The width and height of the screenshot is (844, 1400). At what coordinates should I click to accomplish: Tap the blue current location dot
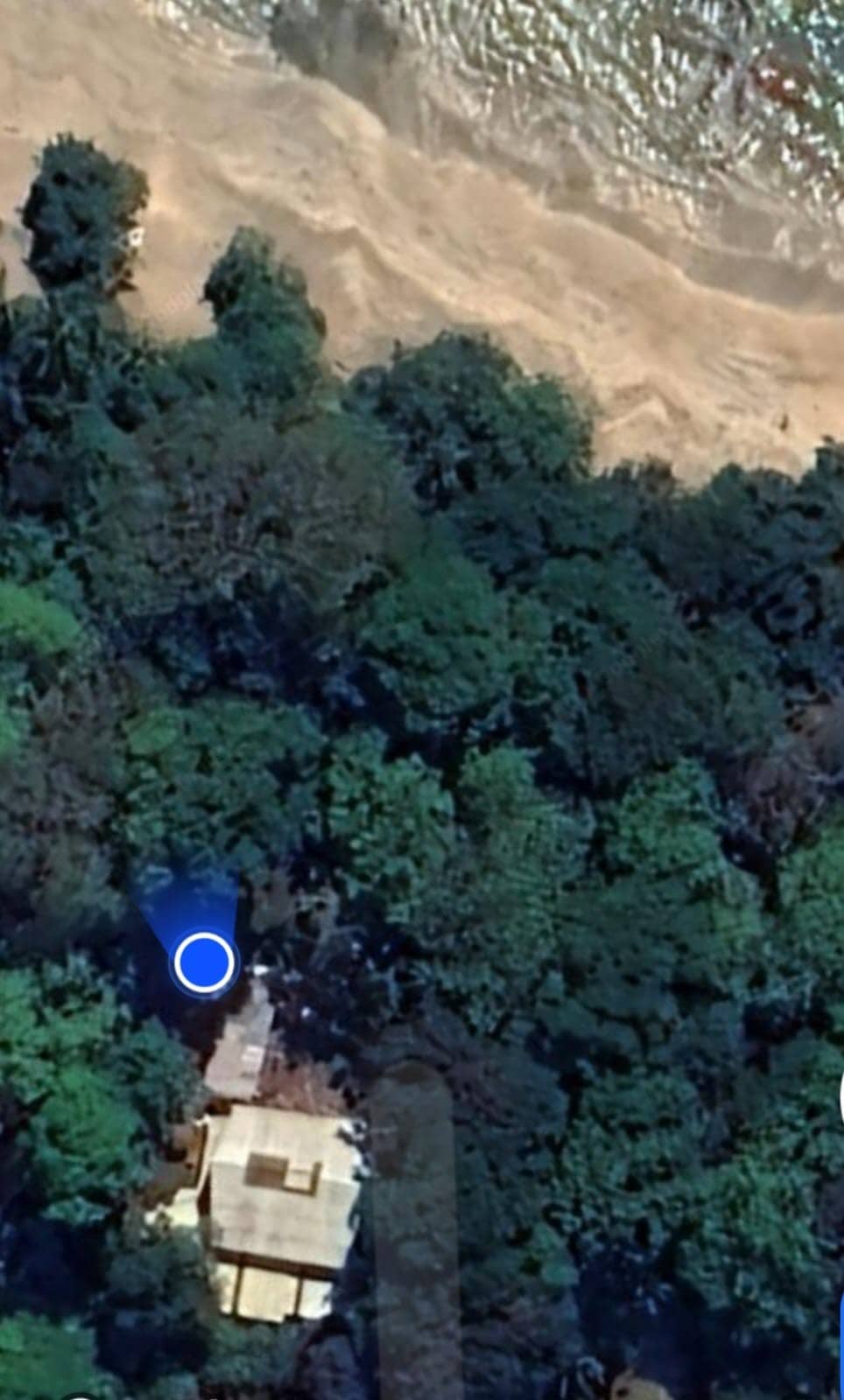point(203,961)
